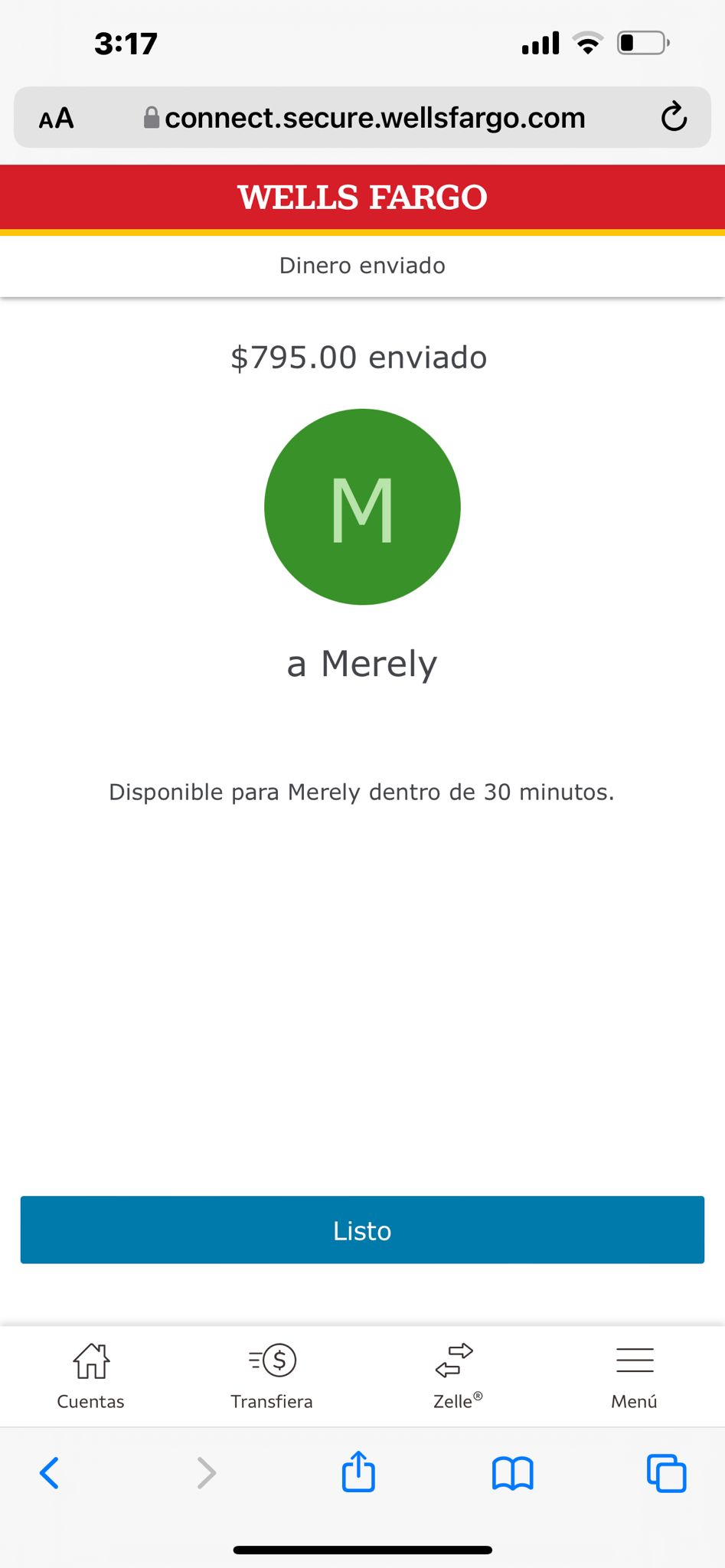Go to the Zelle tab
The height and width of the screenshot is (1568, 725).
pyautogui.click(x=454, y=1377)
